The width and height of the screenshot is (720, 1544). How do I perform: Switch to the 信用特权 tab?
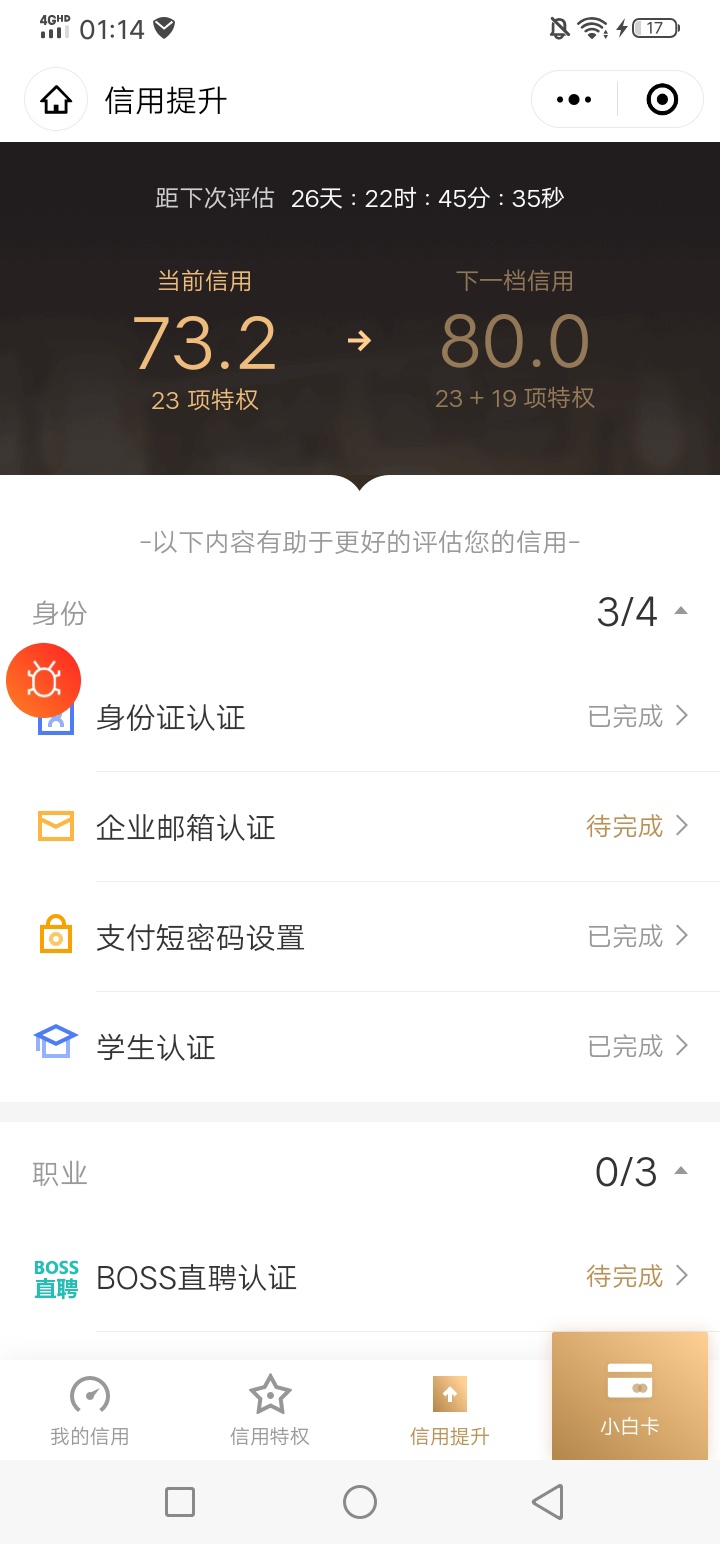click(x=270, y=1411)
